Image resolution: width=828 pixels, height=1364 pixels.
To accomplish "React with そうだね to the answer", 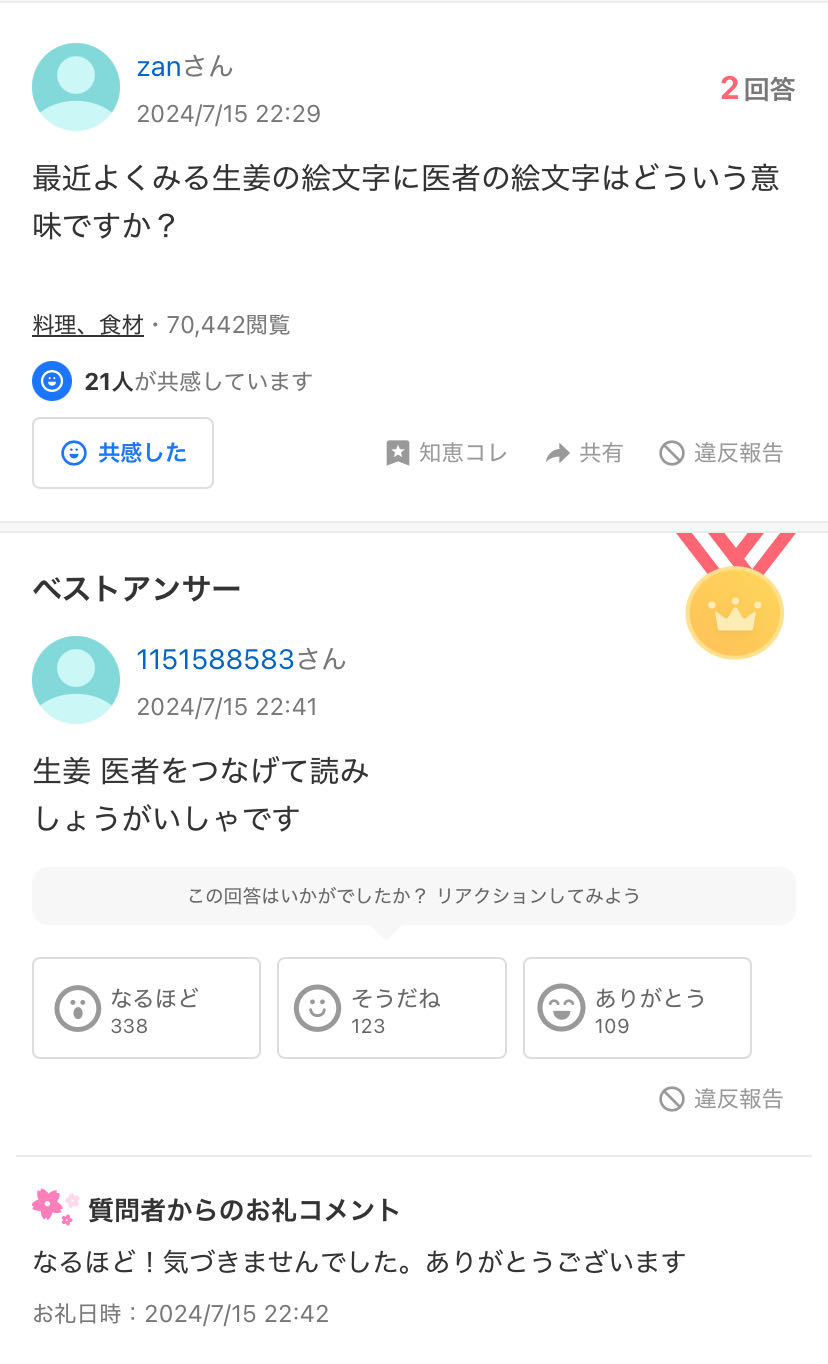I will (x=391, y=1008).
